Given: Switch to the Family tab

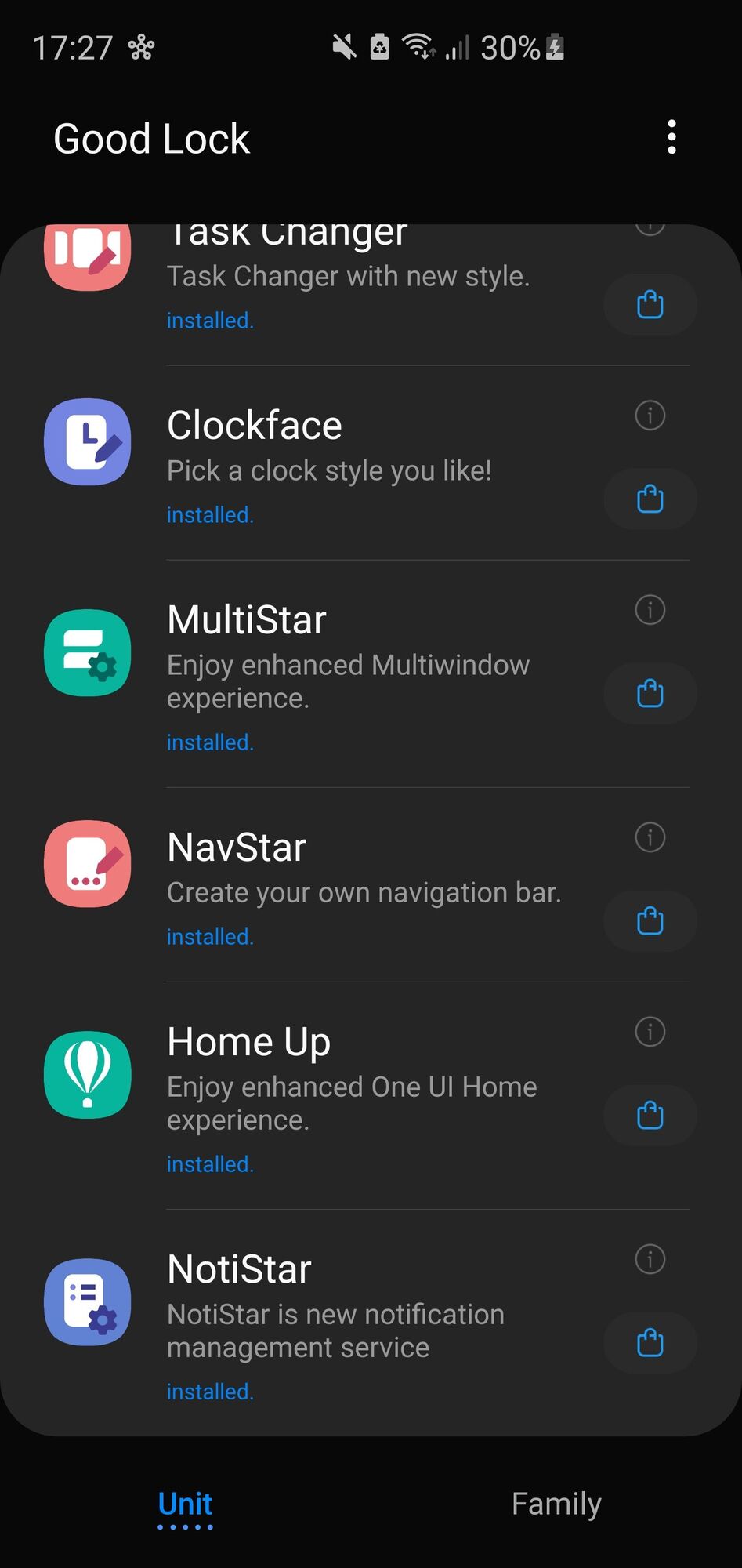Looking at the screenshot, I should click(x=556, y=1504).
